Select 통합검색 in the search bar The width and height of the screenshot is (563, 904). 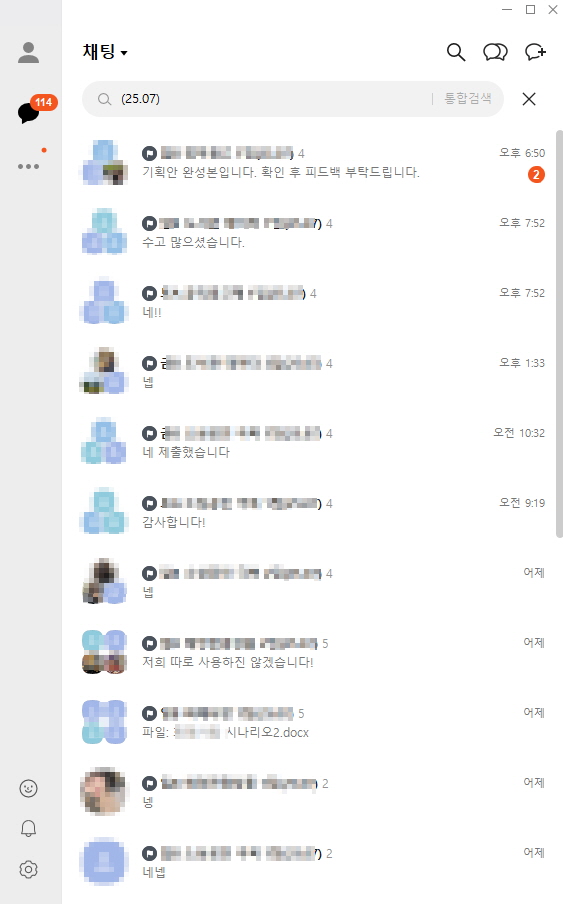tap(467, 99)
